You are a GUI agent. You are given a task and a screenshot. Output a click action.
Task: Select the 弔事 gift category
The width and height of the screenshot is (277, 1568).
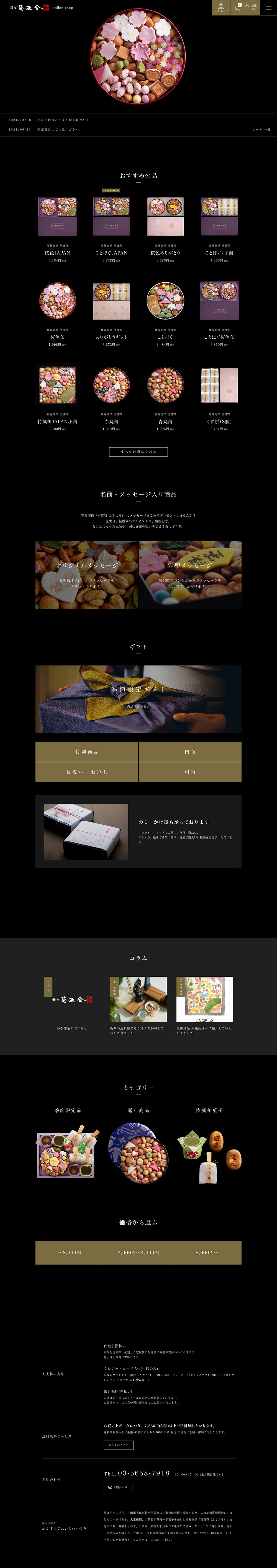(190, 772)
